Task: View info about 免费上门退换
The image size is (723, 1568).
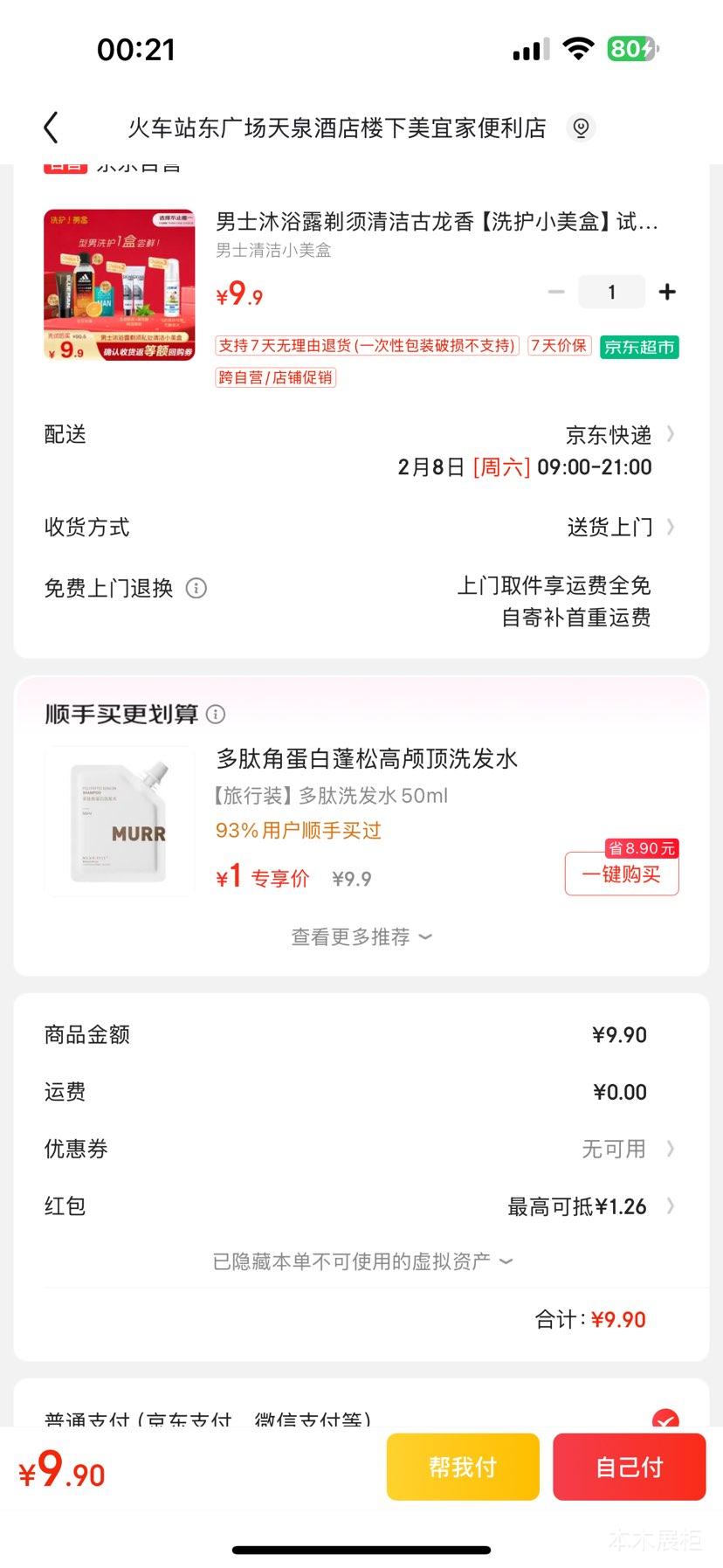Action: coord(196,588)
